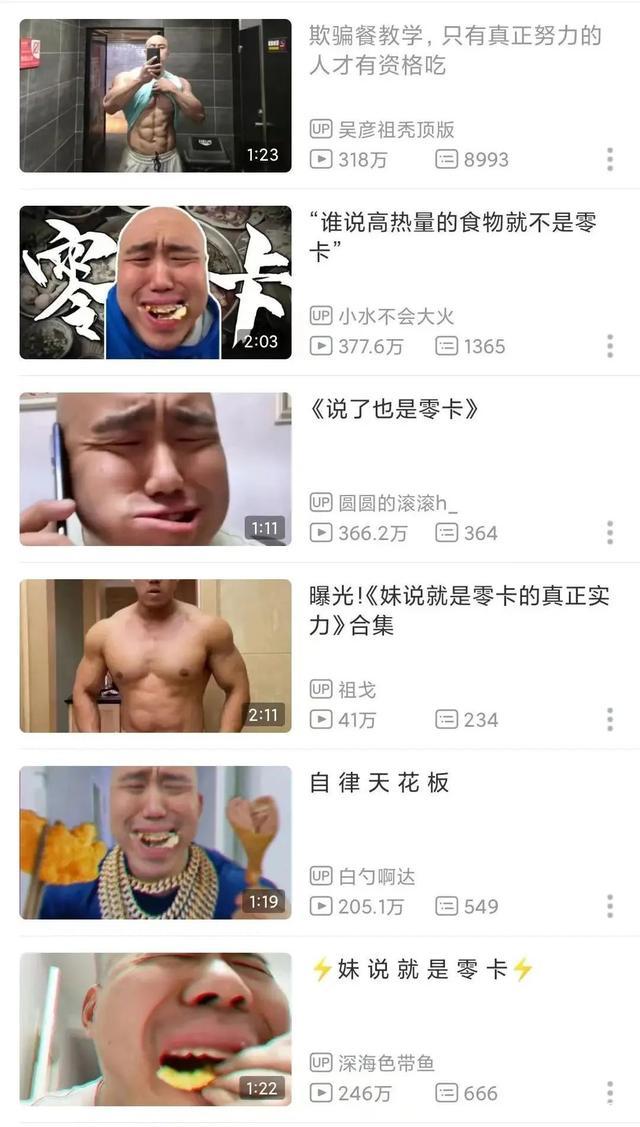Show more options for 圆圆的滚滚h_'s video

(610, 533)
